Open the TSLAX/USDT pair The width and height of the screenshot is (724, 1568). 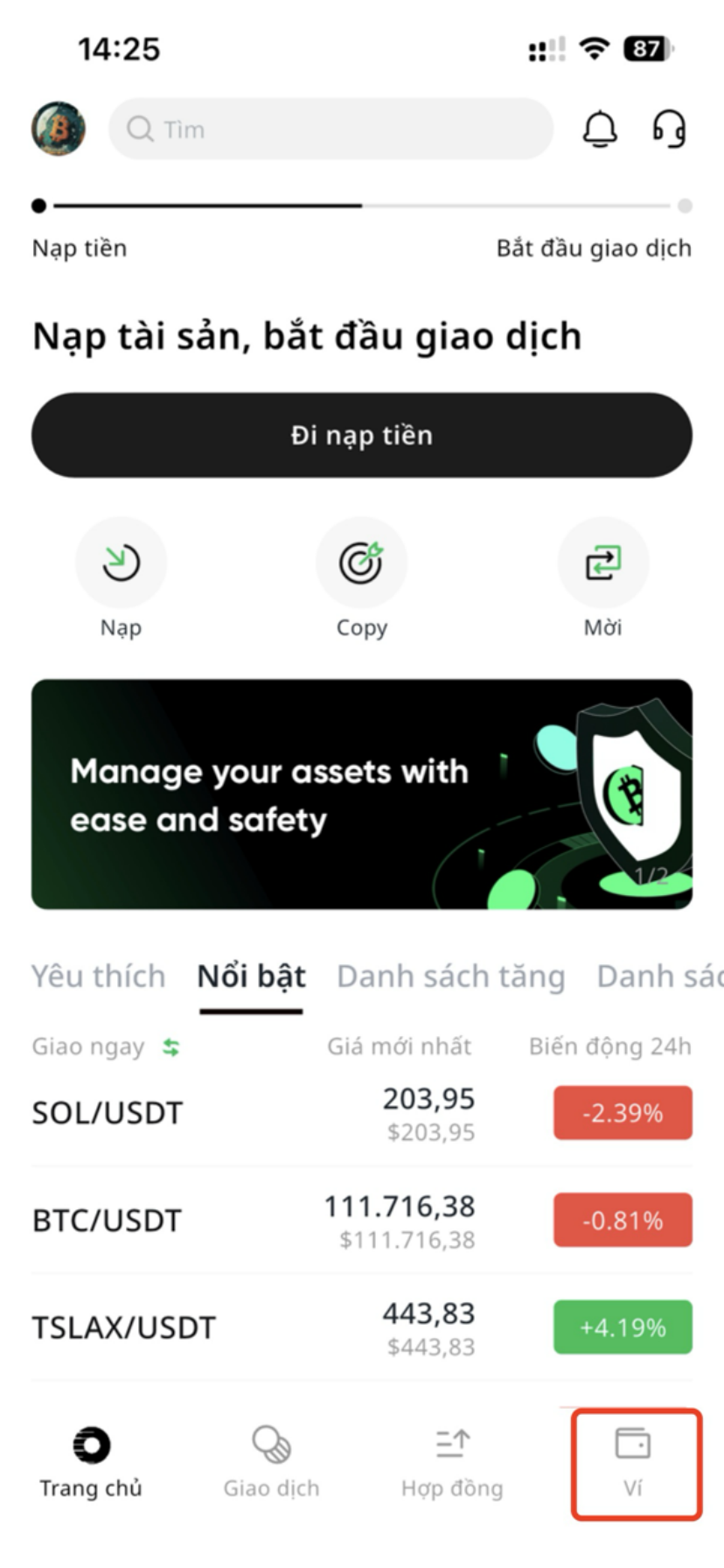[123, 1327]
